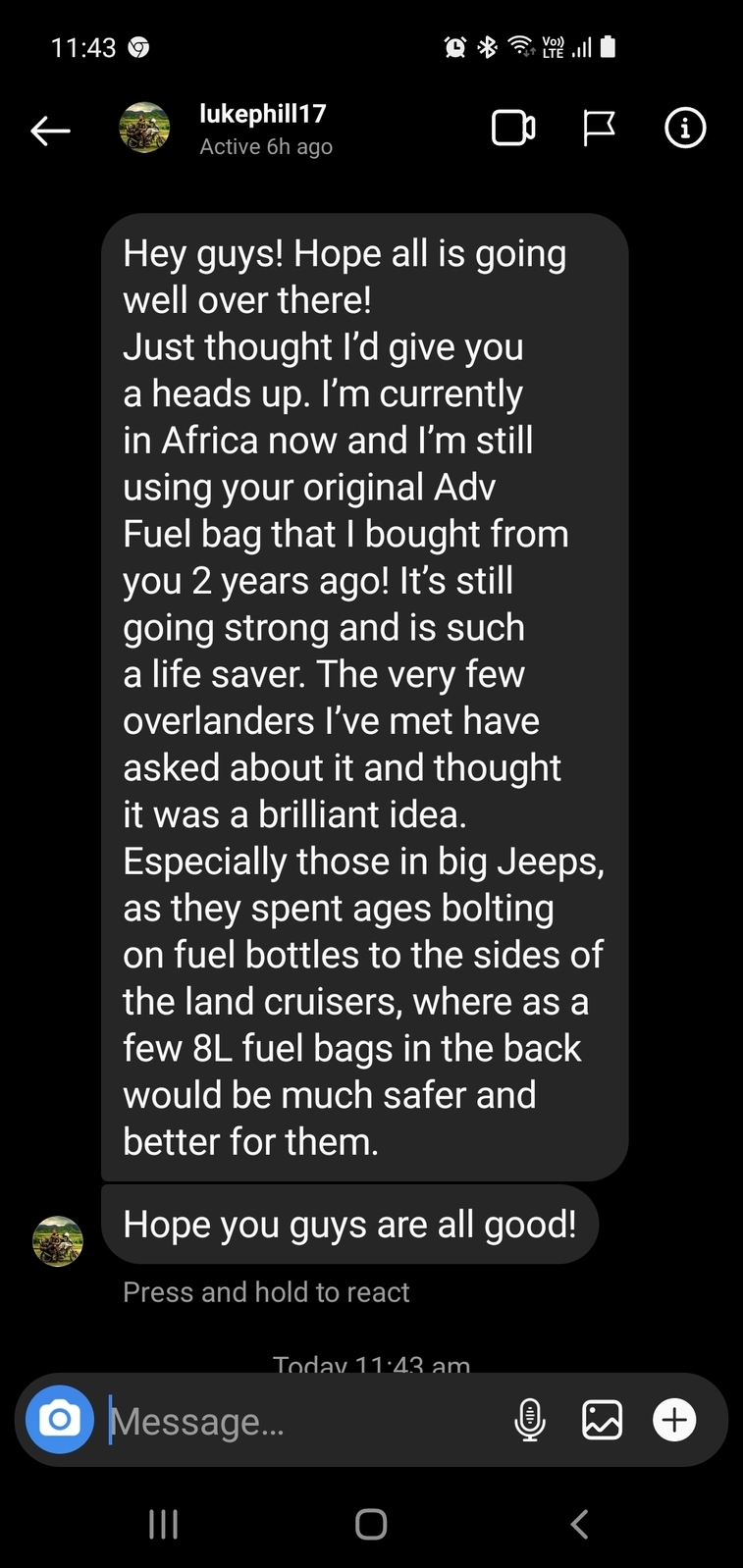
Task: Open the plus menu for more attachments
Action: (675, 1420)
